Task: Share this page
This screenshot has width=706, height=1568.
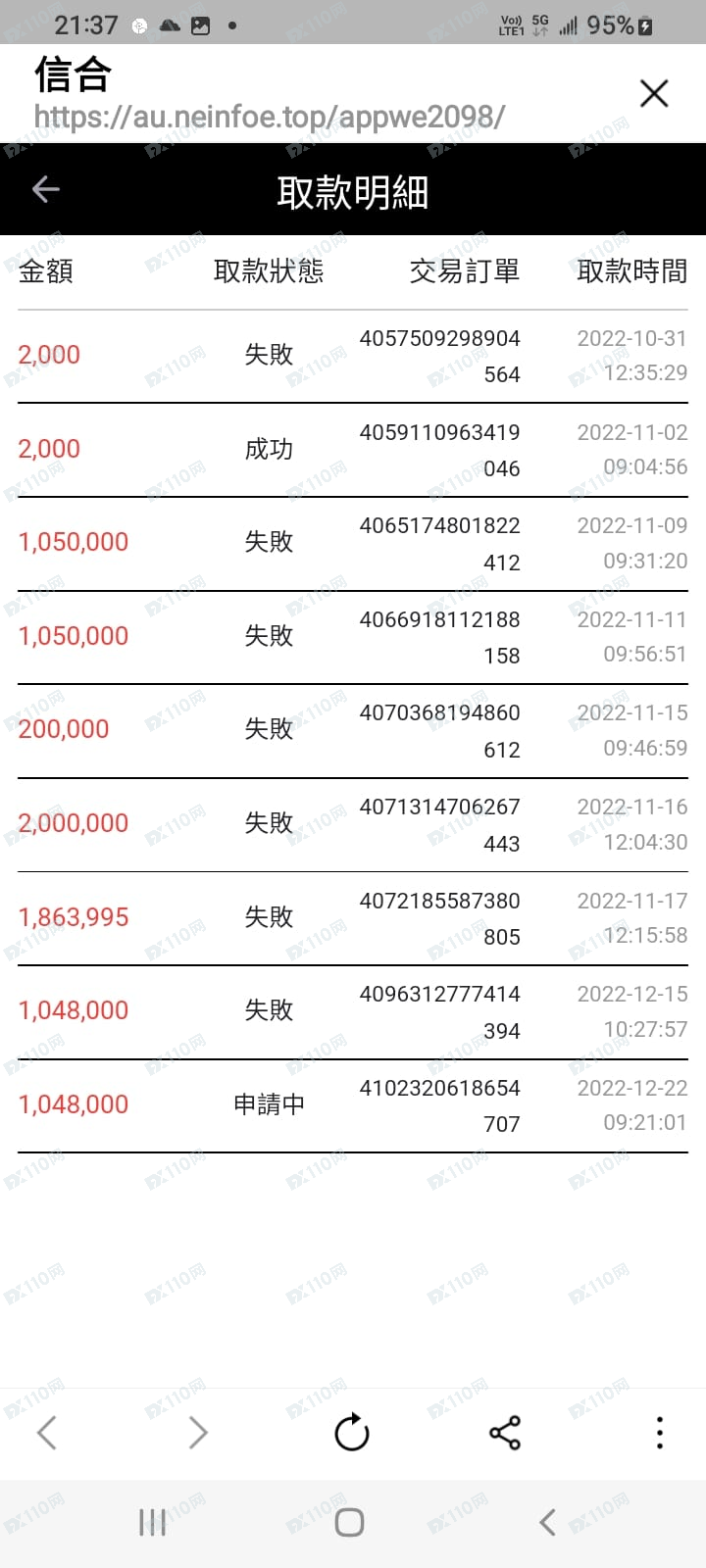Action: tap(504, 1433)
